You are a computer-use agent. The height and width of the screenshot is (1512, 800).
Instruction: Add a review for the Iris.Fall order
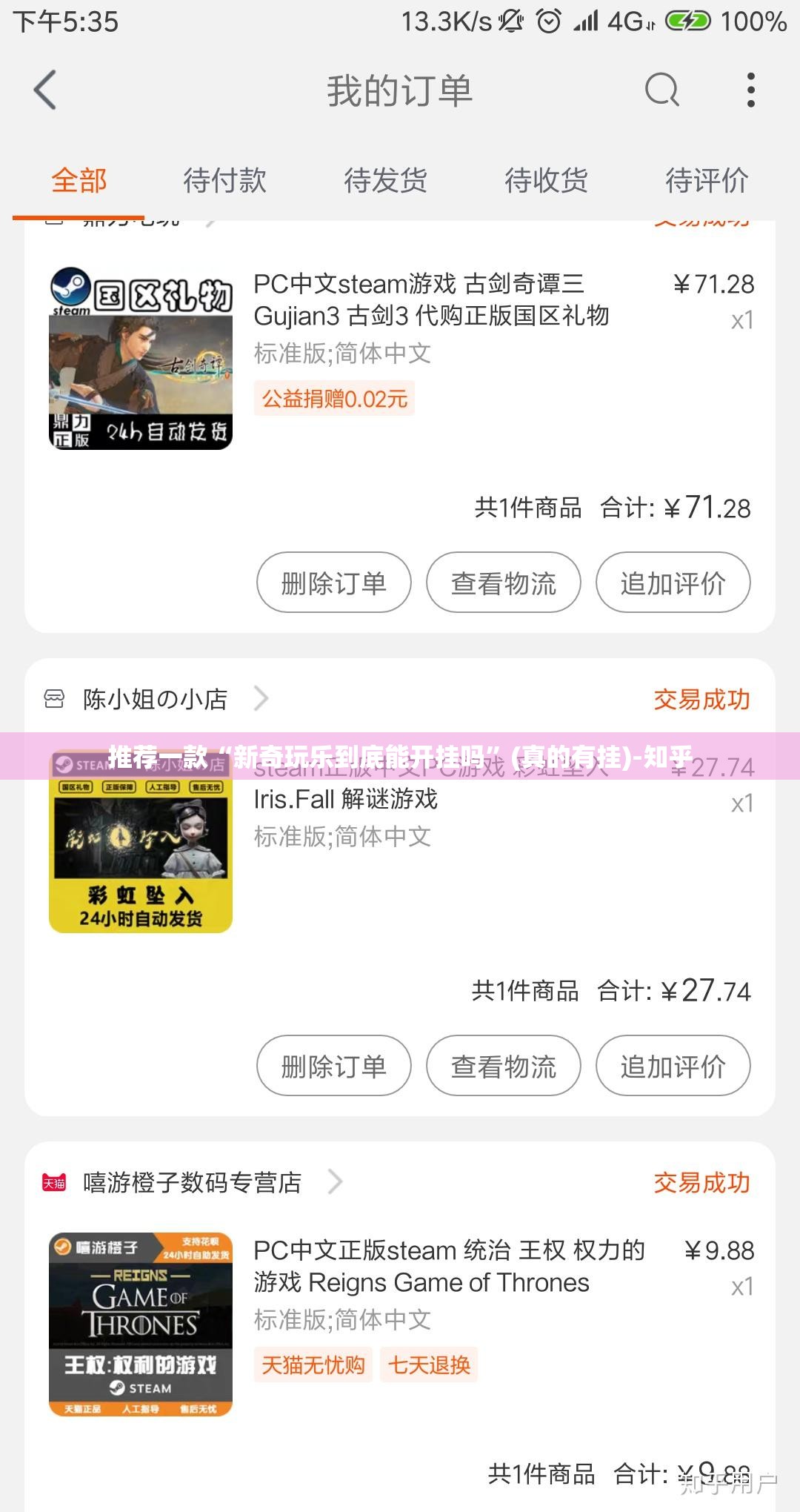[x=673, y=1067]
